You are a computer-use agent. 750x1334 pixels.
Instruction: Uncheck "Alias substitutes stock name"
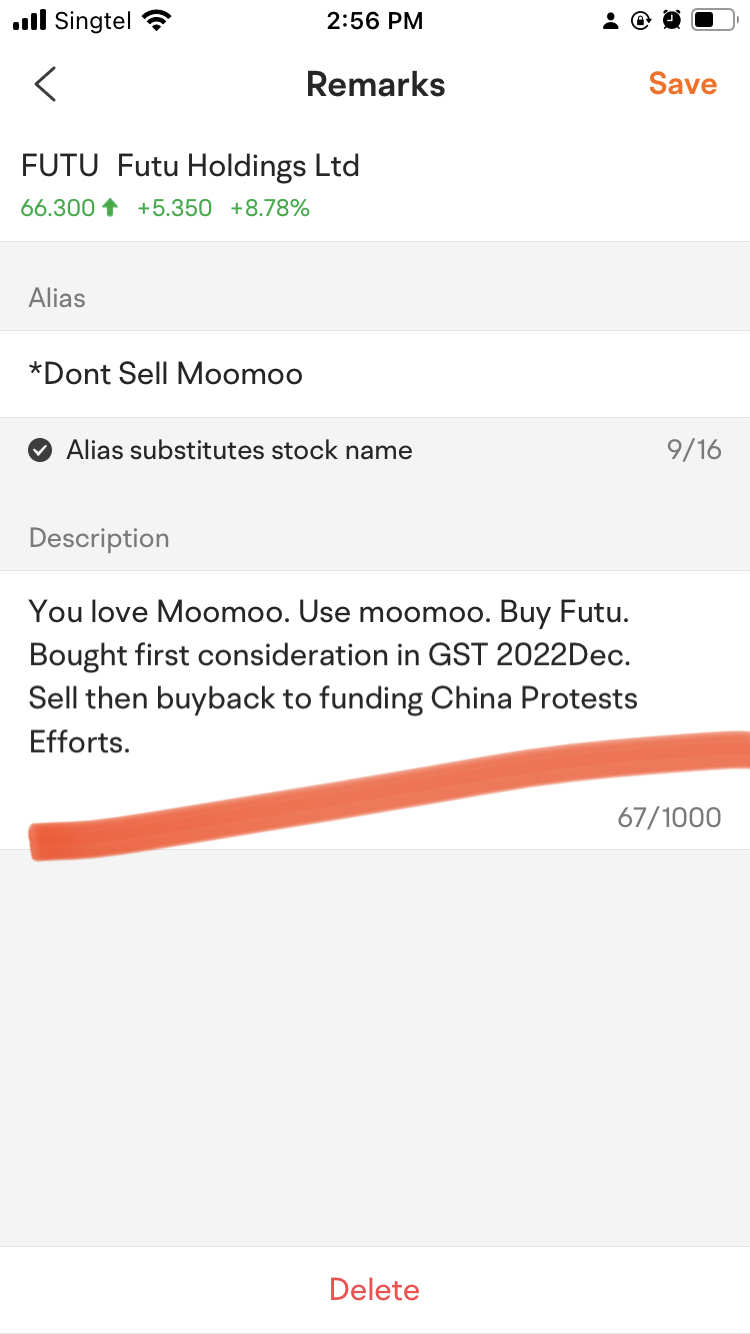point(40,450)
